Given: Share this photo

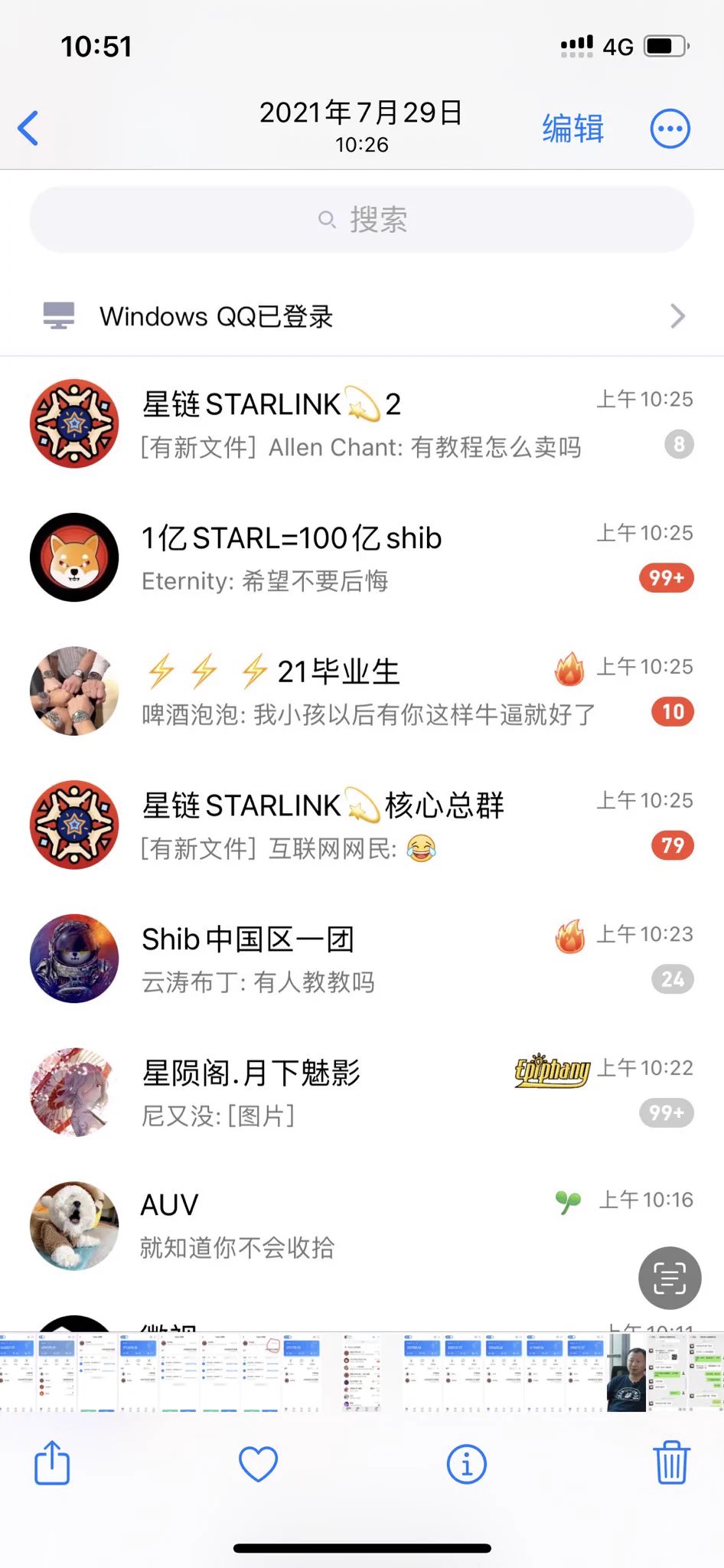Looking at the screenshot, I should pos(52,1463).
